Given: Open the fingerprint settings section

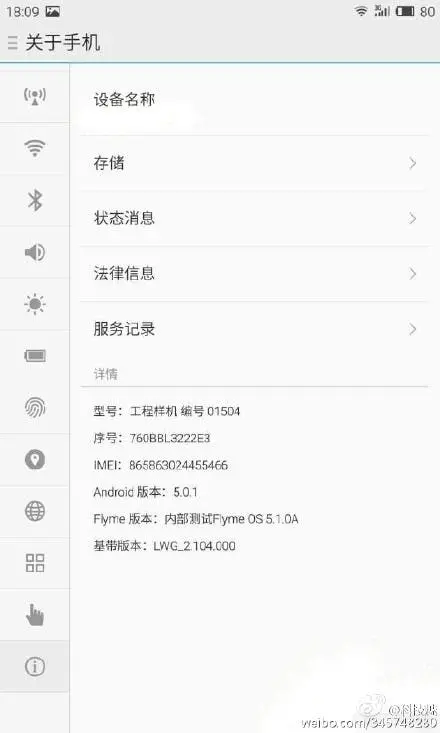Looking at the screenshot, I should (35, 408).
